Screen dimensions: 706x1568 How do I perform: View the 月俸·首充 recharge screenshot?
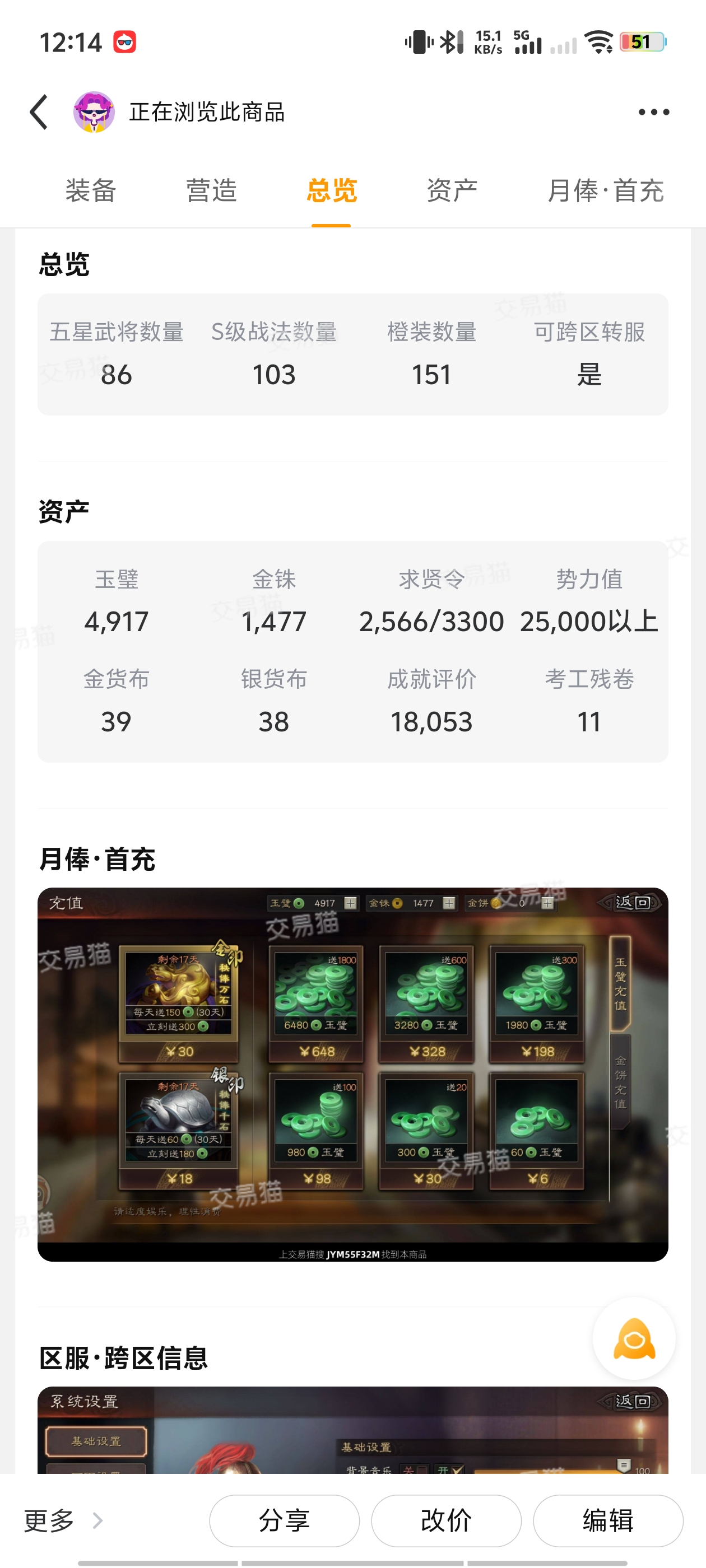352,1073
